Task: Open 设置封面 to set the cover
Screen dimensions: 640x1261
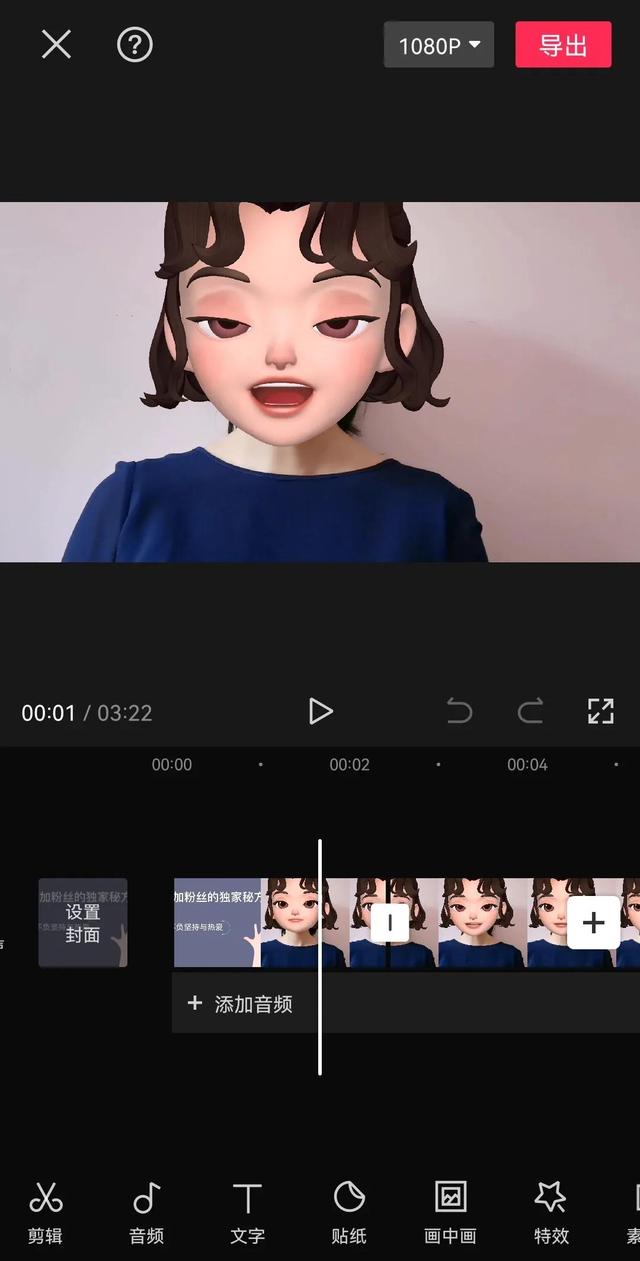Action: pyautogui.click(x=83, y=923)
